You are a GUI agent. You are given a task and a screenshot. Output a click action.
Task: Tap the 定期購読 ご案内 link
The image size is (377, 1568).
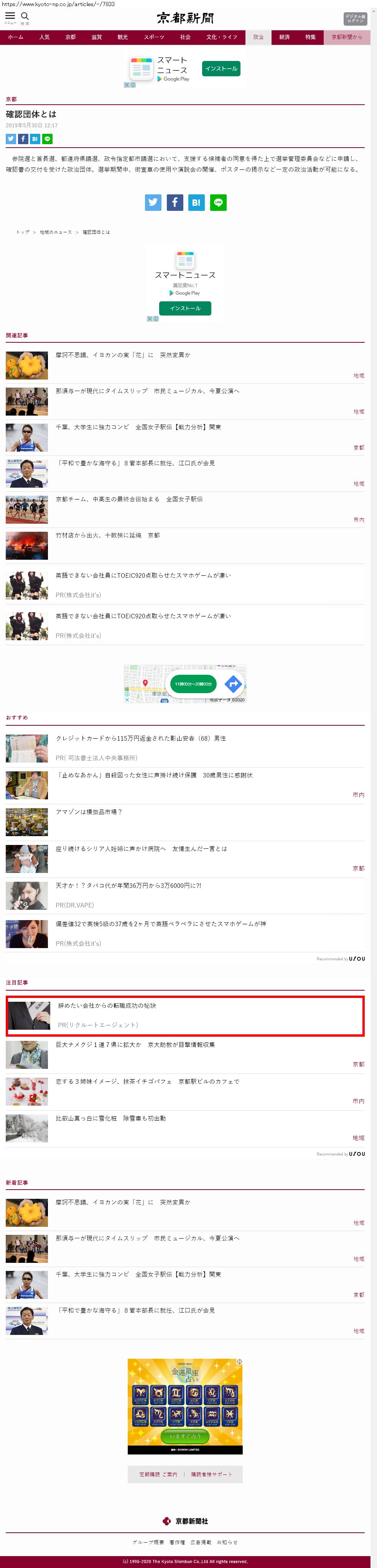click(x=158, y=1474)
